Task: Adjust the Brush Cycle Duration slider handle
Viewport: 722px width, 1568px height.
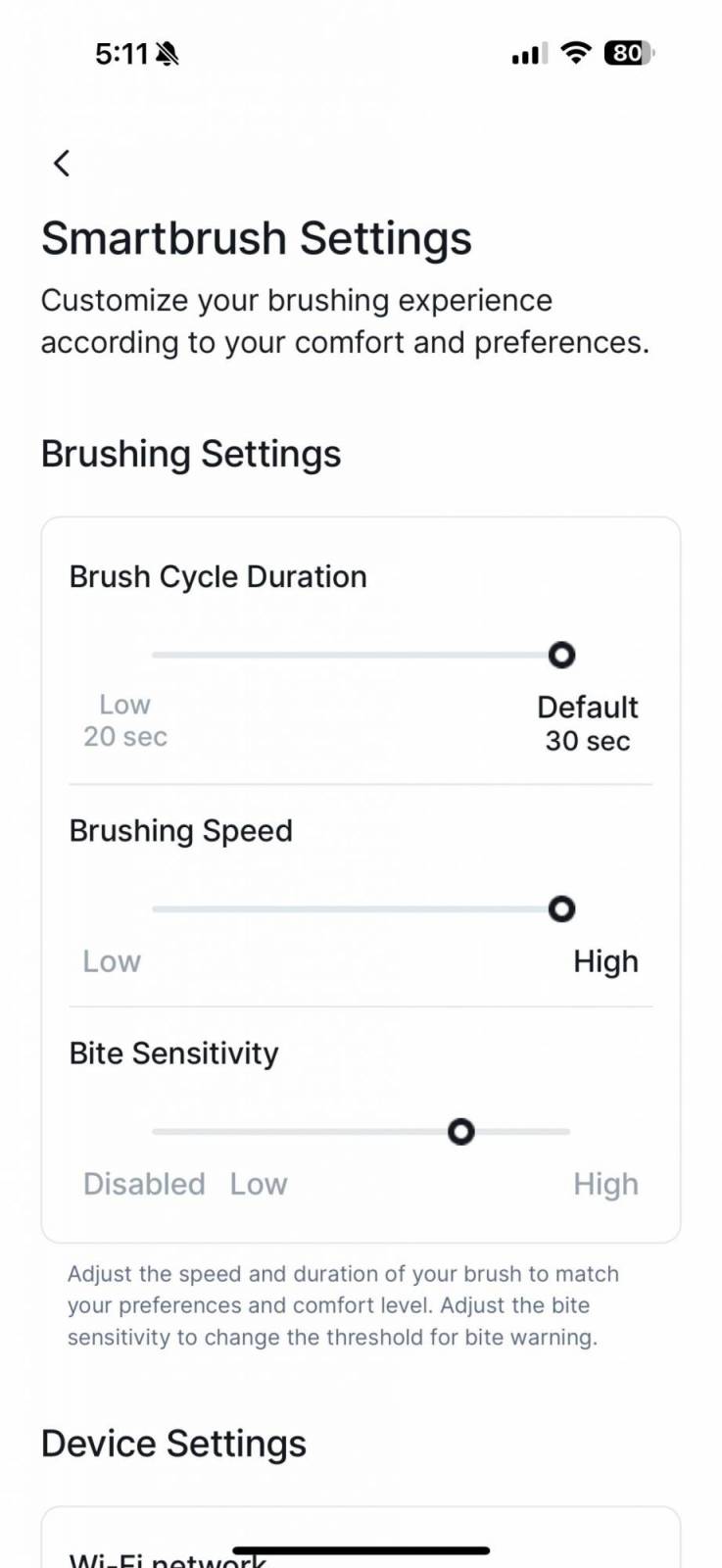Action: coord(560,655)
